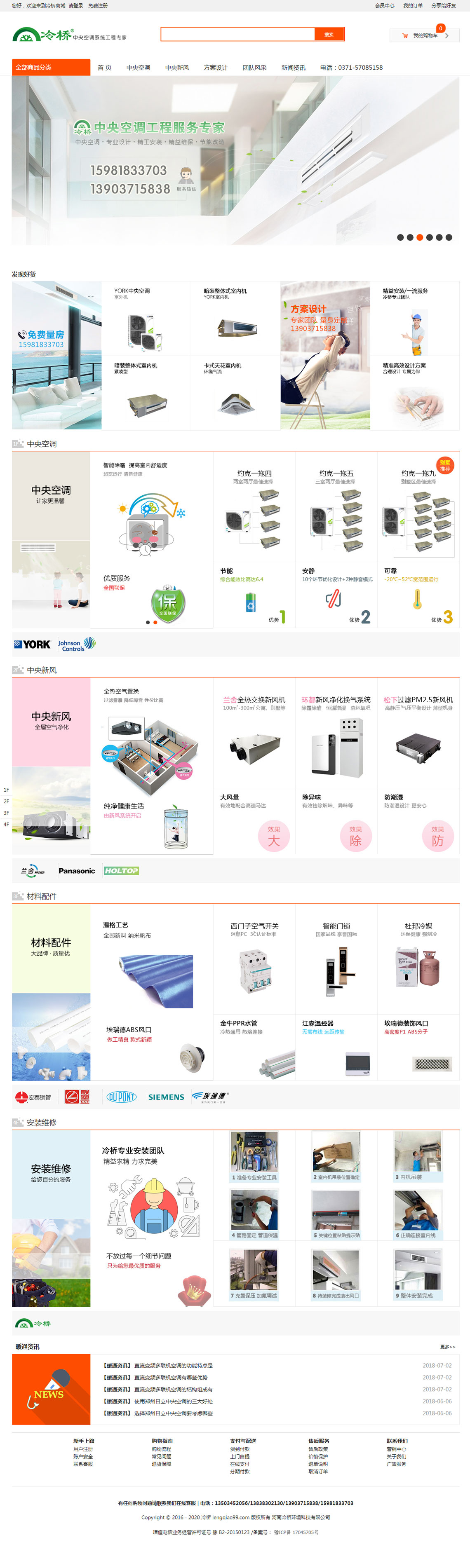Image resolution: width=470 pixels, height=1568 pixels.
Task: Open 关于我们 footer link
Action: pyautogui.click(x=396, y=1456)
